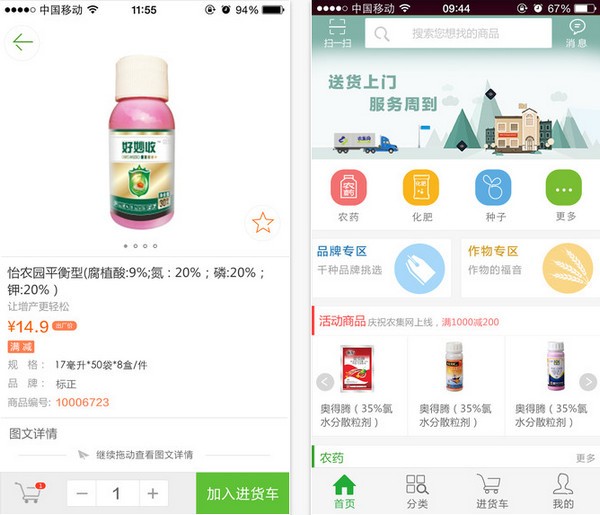Switch to the 分类 tab
This screenshot has width=600, height=515.
417,492
